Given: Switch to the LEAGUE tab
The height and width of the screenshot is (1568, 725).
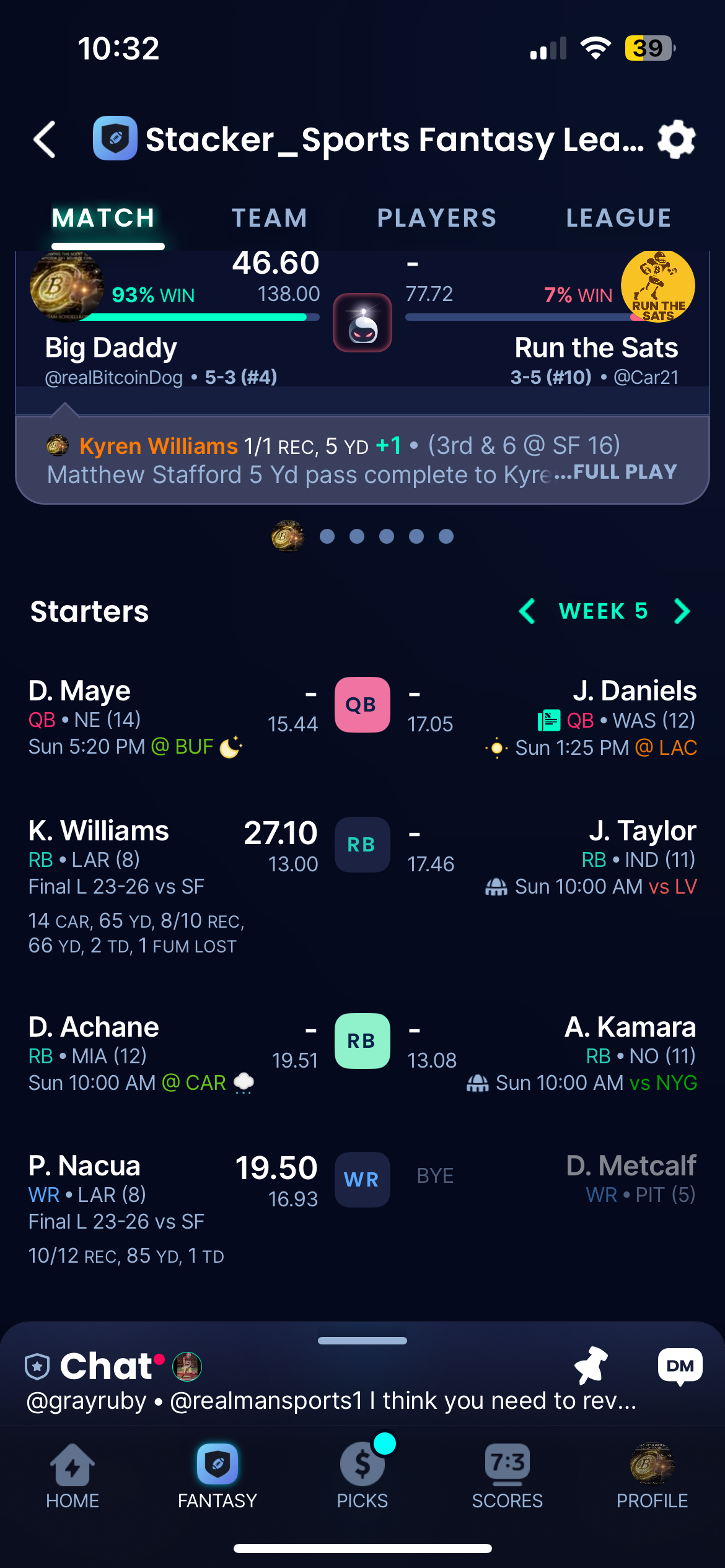Looking at the screenshot, I should tap(618, 218).
